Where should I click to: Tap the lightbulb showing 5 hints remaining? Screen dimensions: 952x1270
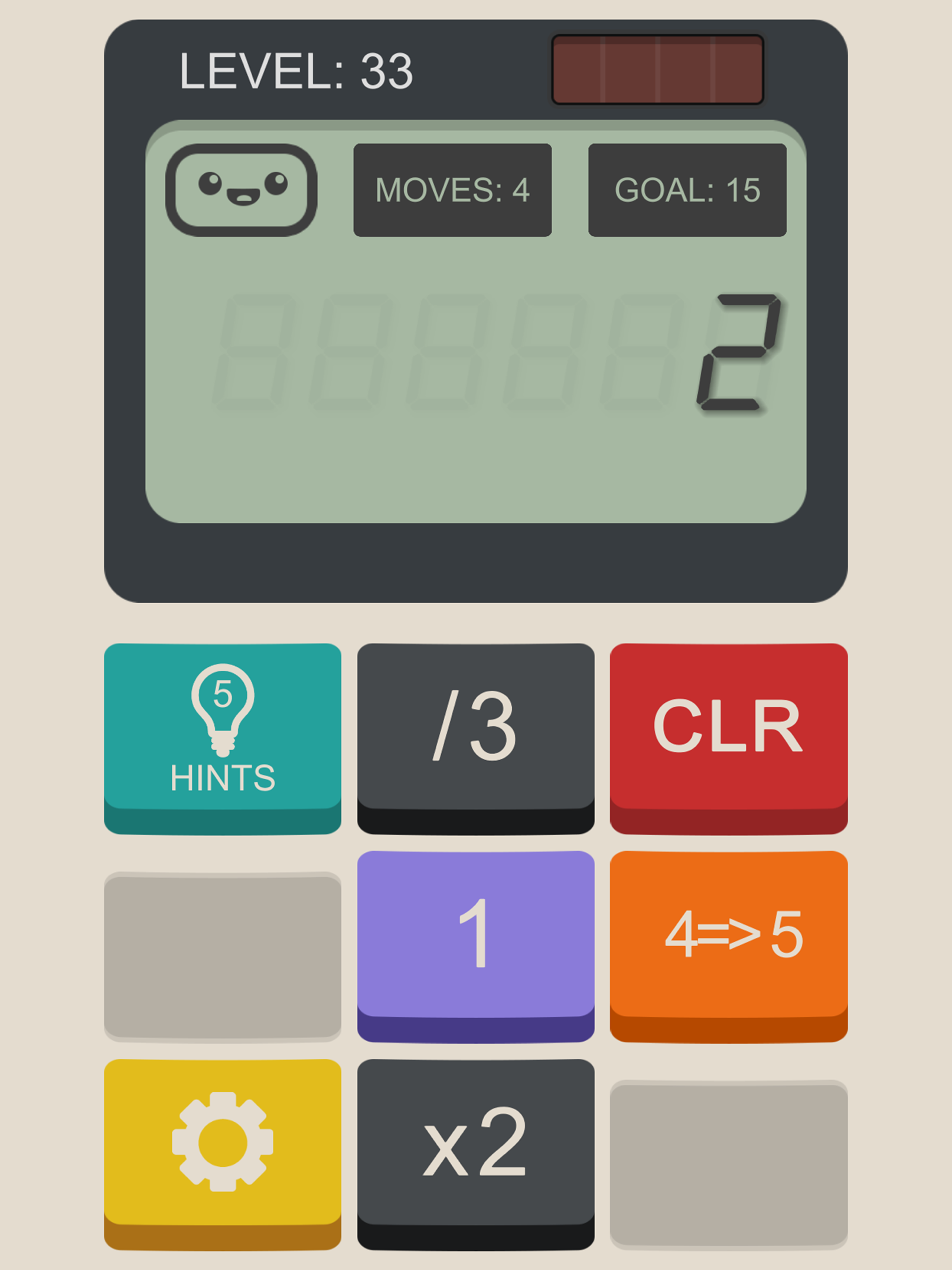(224, 712)
